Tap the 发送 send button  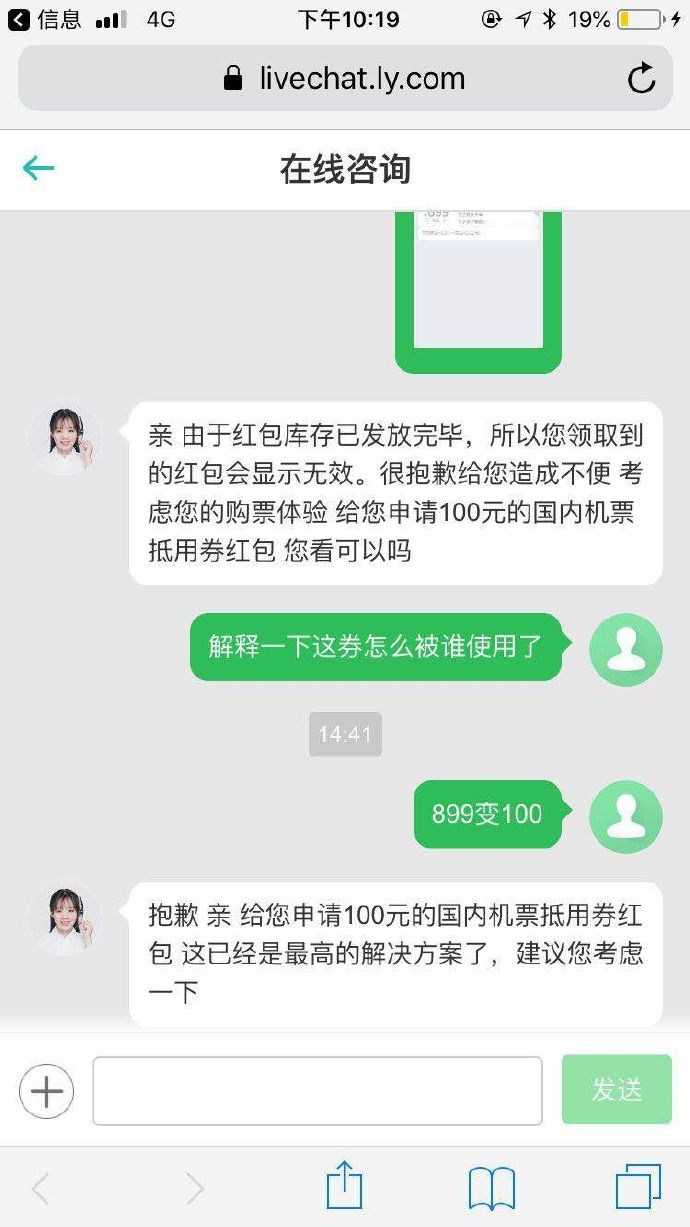pyautogui.click(x=616, y=1090)
